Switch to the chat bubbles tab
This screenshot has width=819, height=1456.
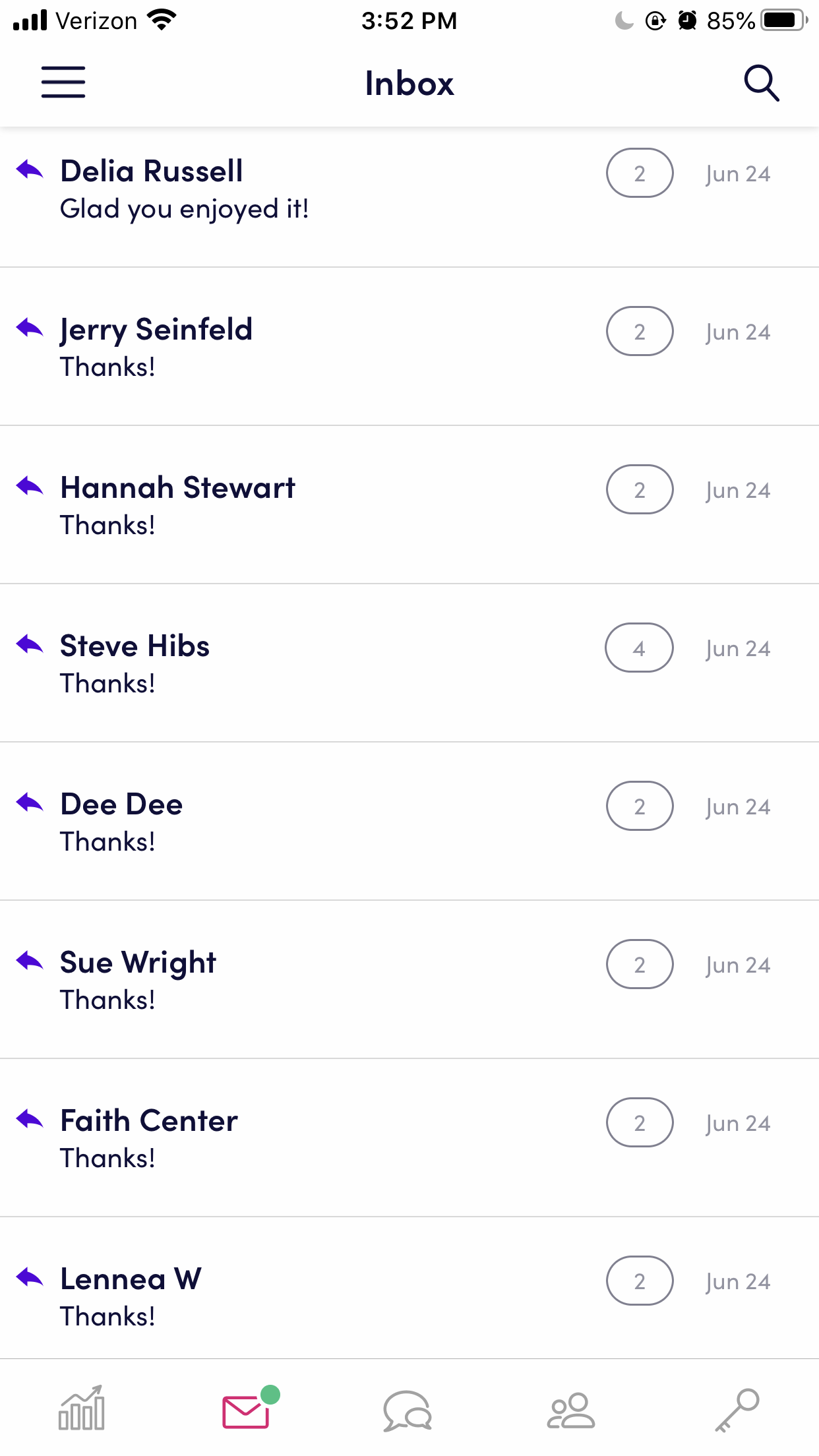click(x=408, y=1410)
